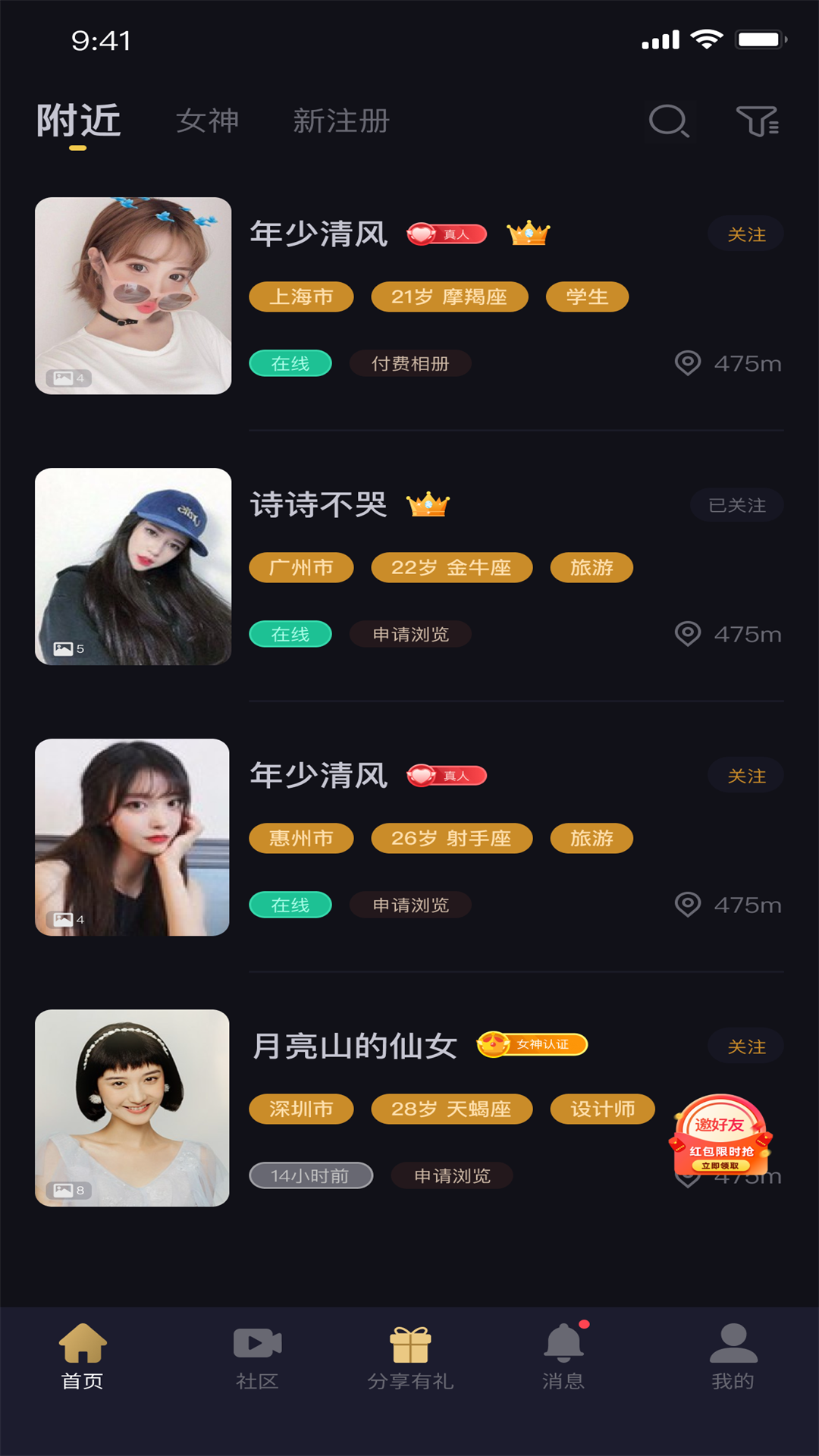Viewport: 819px width, 1456px height.
Task: Select the 附近 tab
Action: click(x=79, y=121)
